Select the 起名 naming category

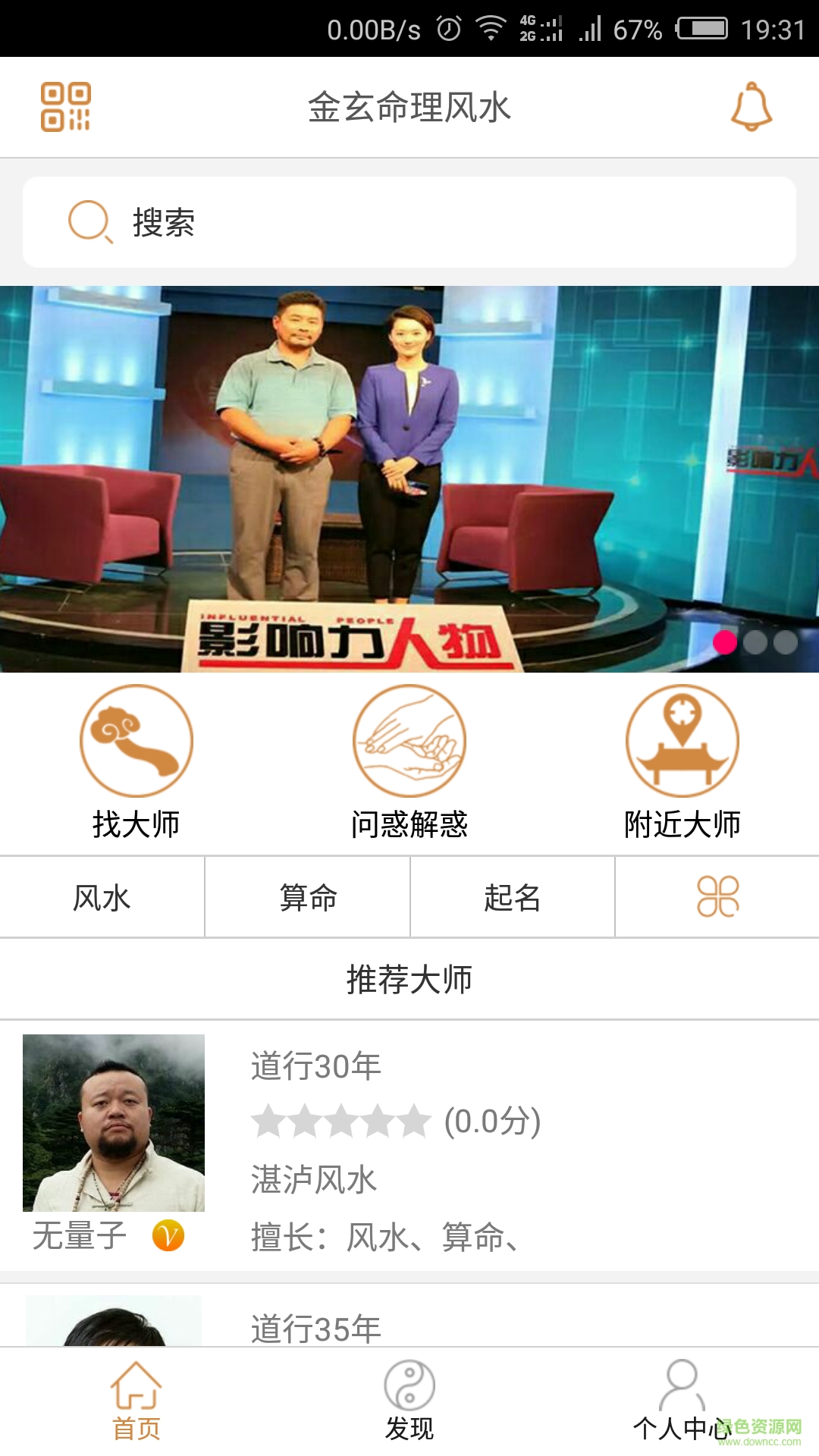click(x=512, y=896)
